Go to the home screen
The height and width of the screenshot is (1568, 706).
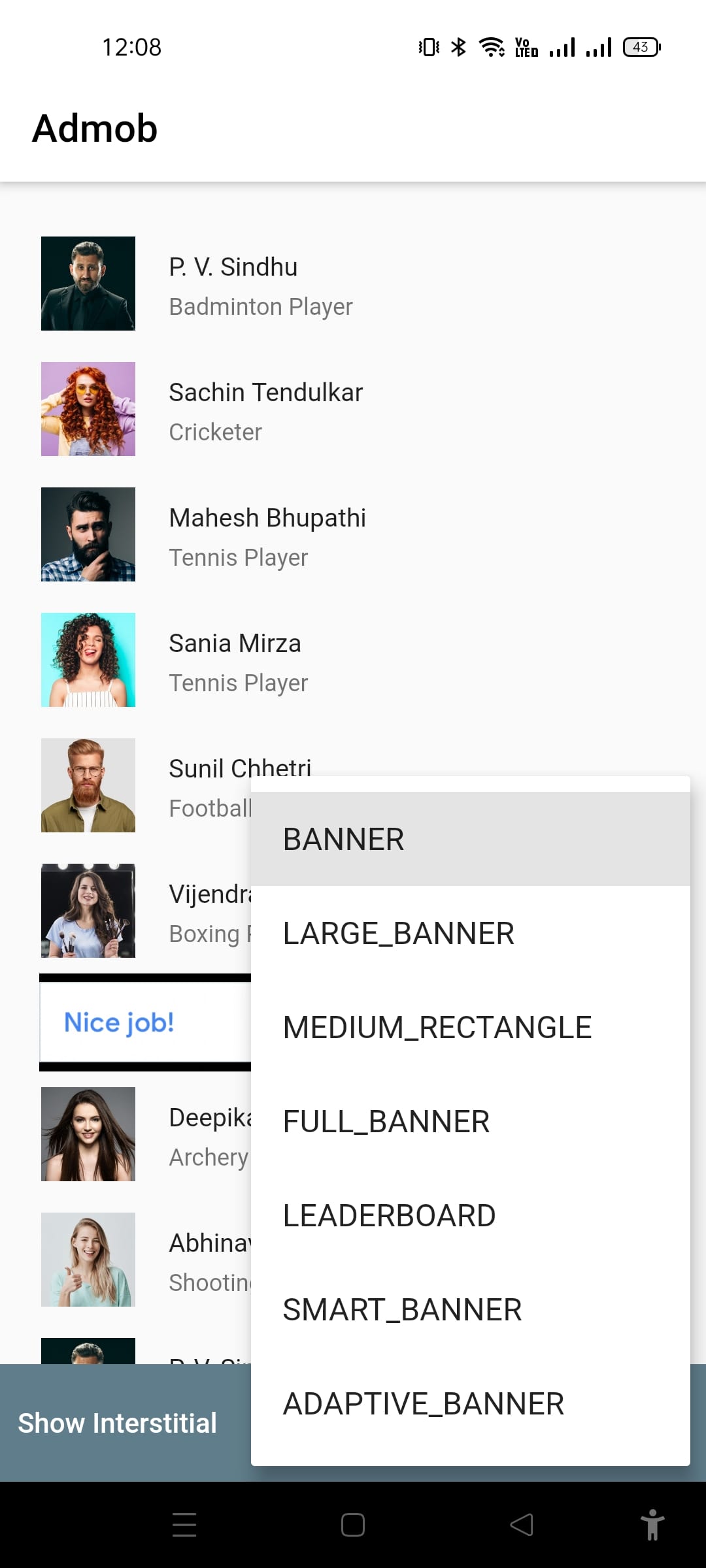tap(353, 1525)
